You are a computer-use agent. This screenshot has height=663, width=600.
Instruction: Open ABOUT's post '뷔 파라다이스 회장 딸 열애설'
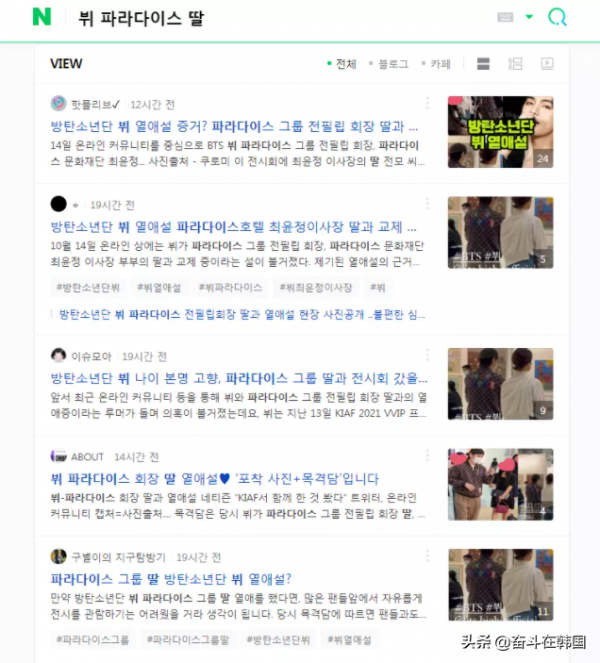click(214, 479)
